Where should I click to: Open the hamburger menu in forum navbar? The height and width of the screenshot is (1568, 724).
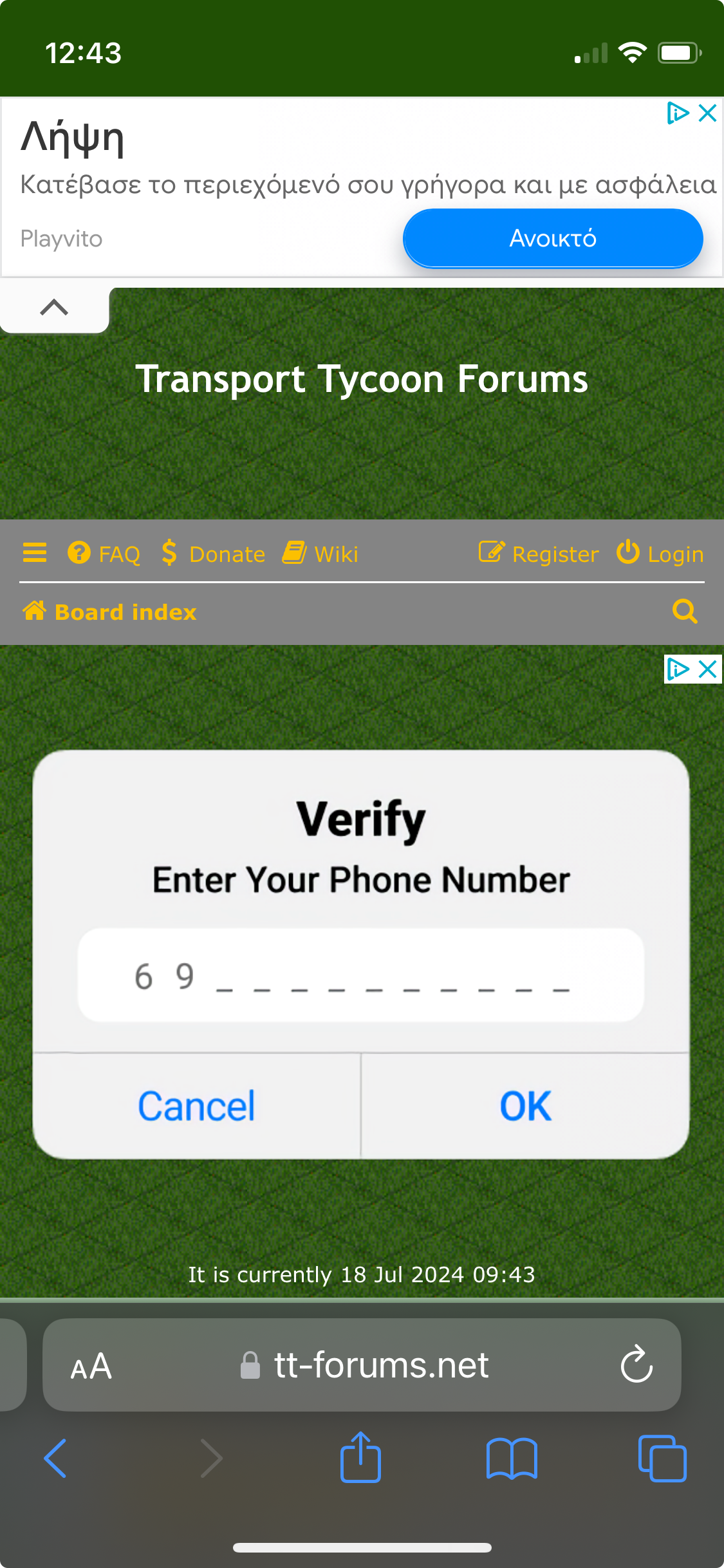tap(35, 553)
